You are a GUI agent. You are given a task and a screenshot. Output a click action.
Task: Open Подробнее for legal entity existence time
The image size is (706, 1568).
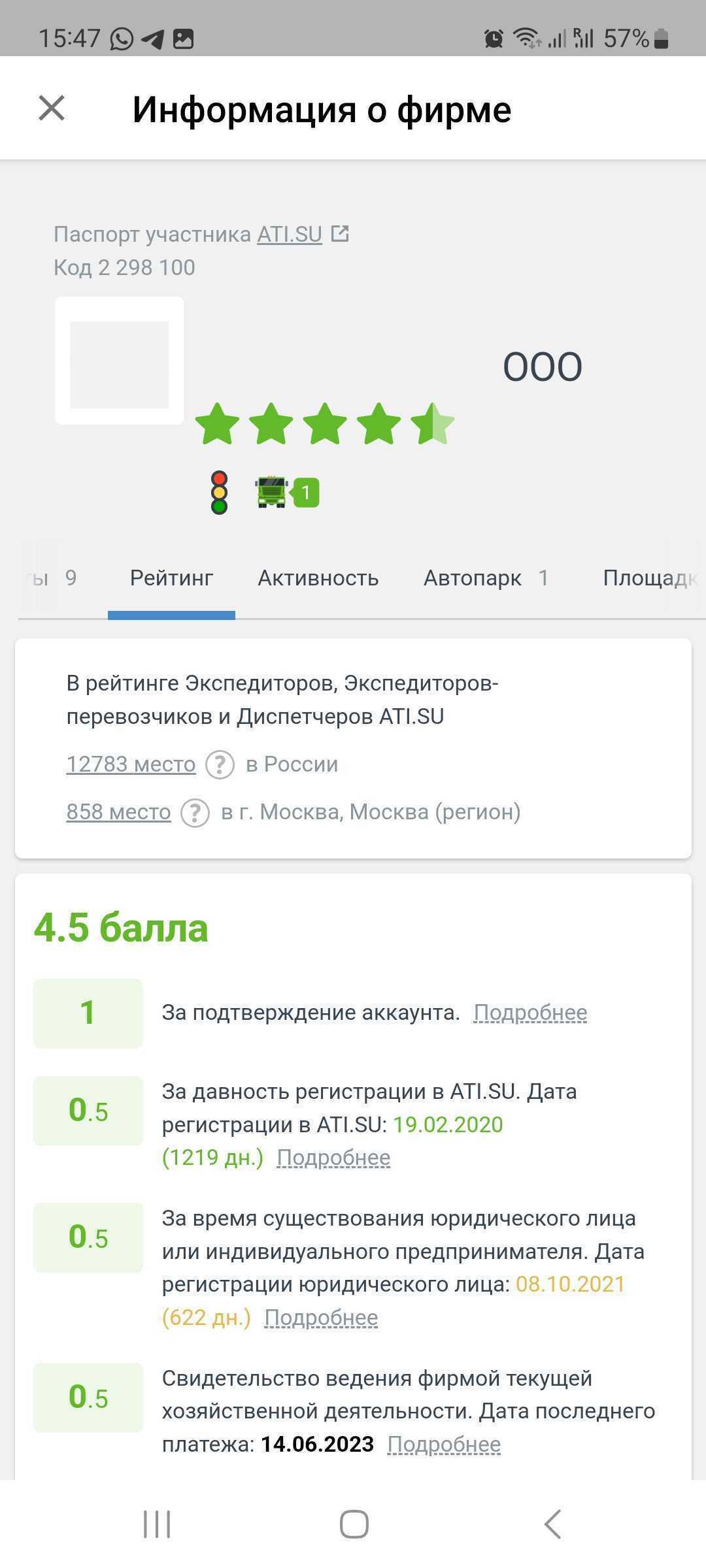click(x=321, y=1318)
